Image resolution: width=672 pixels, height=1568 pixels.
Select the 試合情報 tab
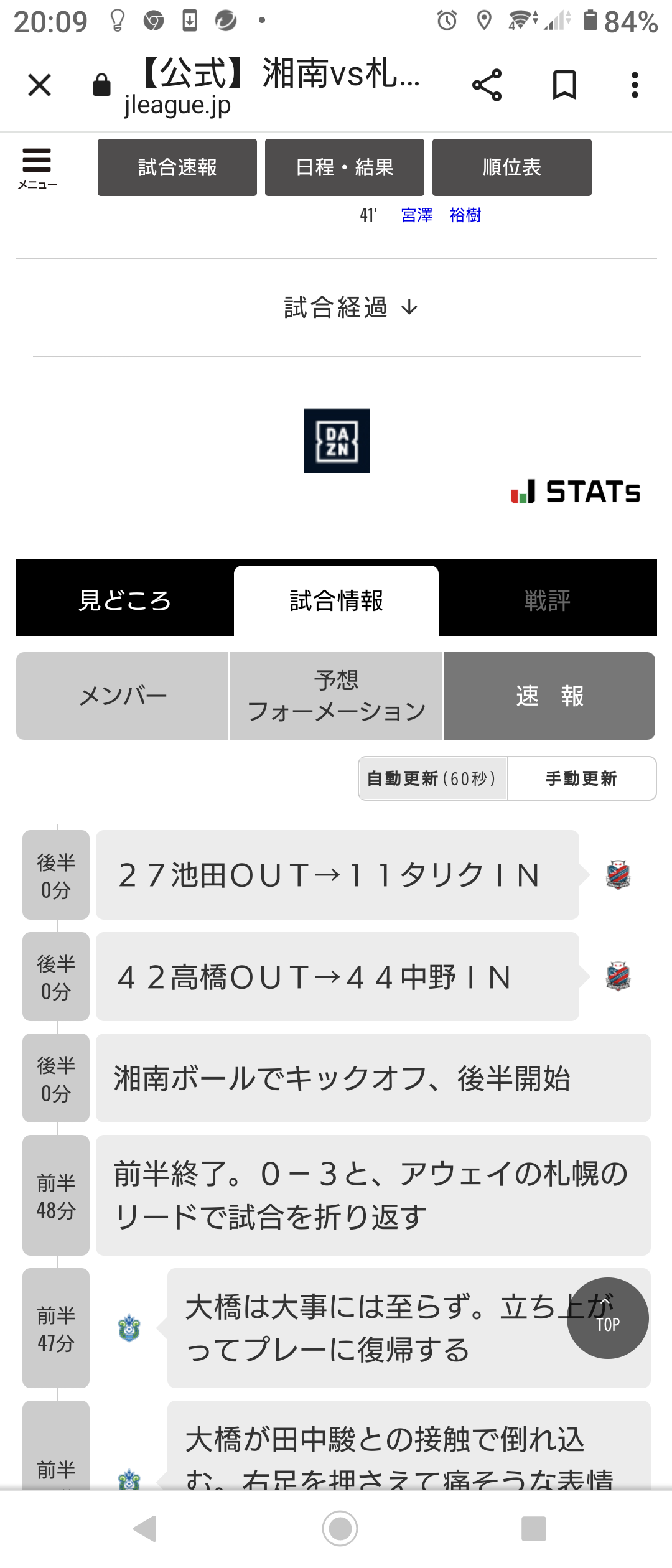[336, 600]
